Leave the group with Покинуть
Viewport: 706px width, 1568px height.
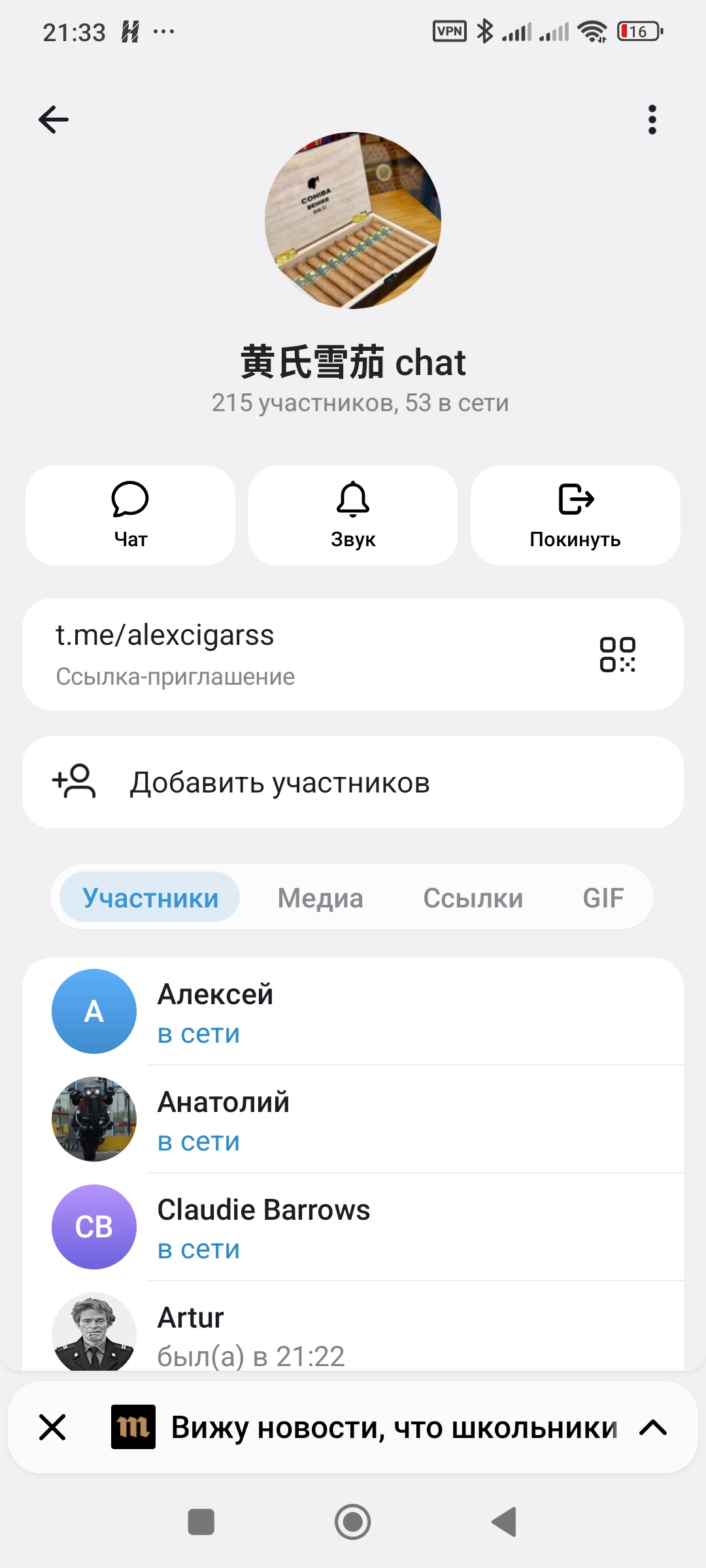575,515
